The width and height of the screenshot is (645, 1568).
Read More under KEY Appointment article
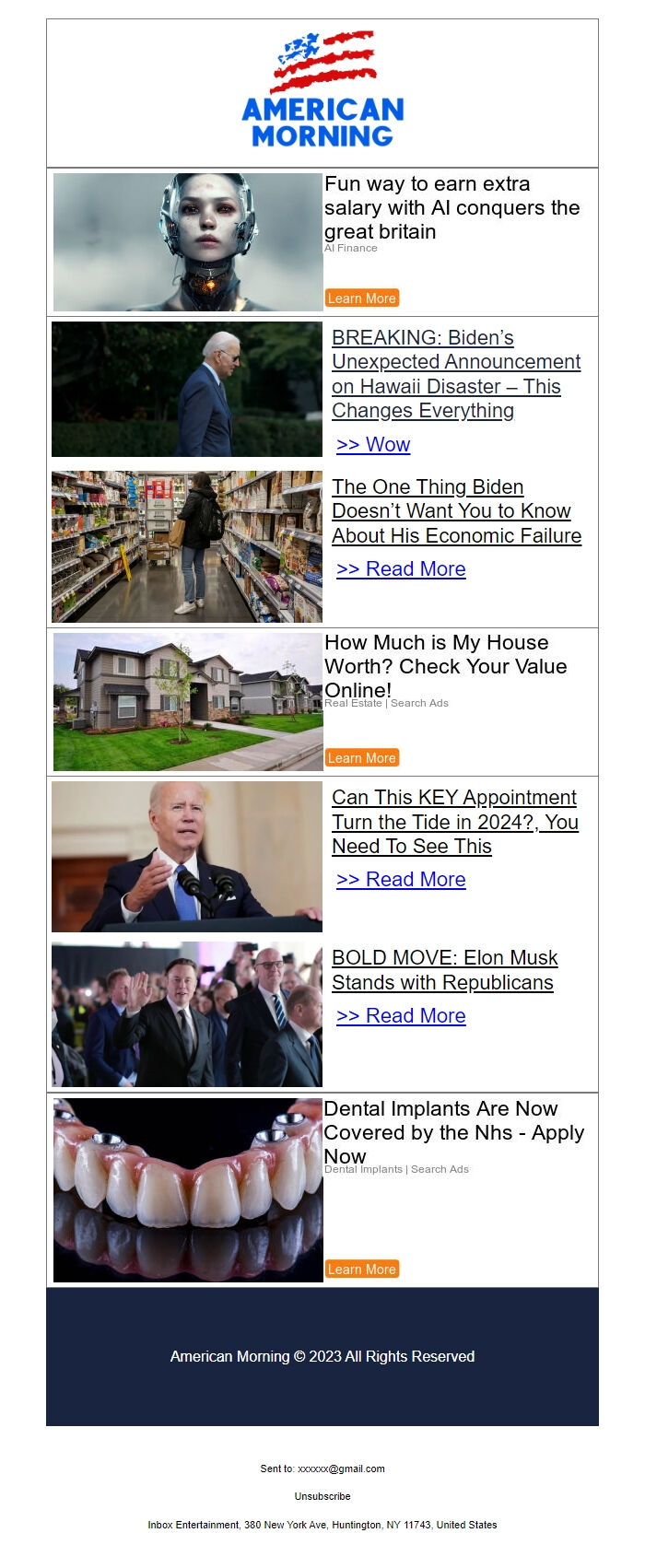[x=401, y=880]
